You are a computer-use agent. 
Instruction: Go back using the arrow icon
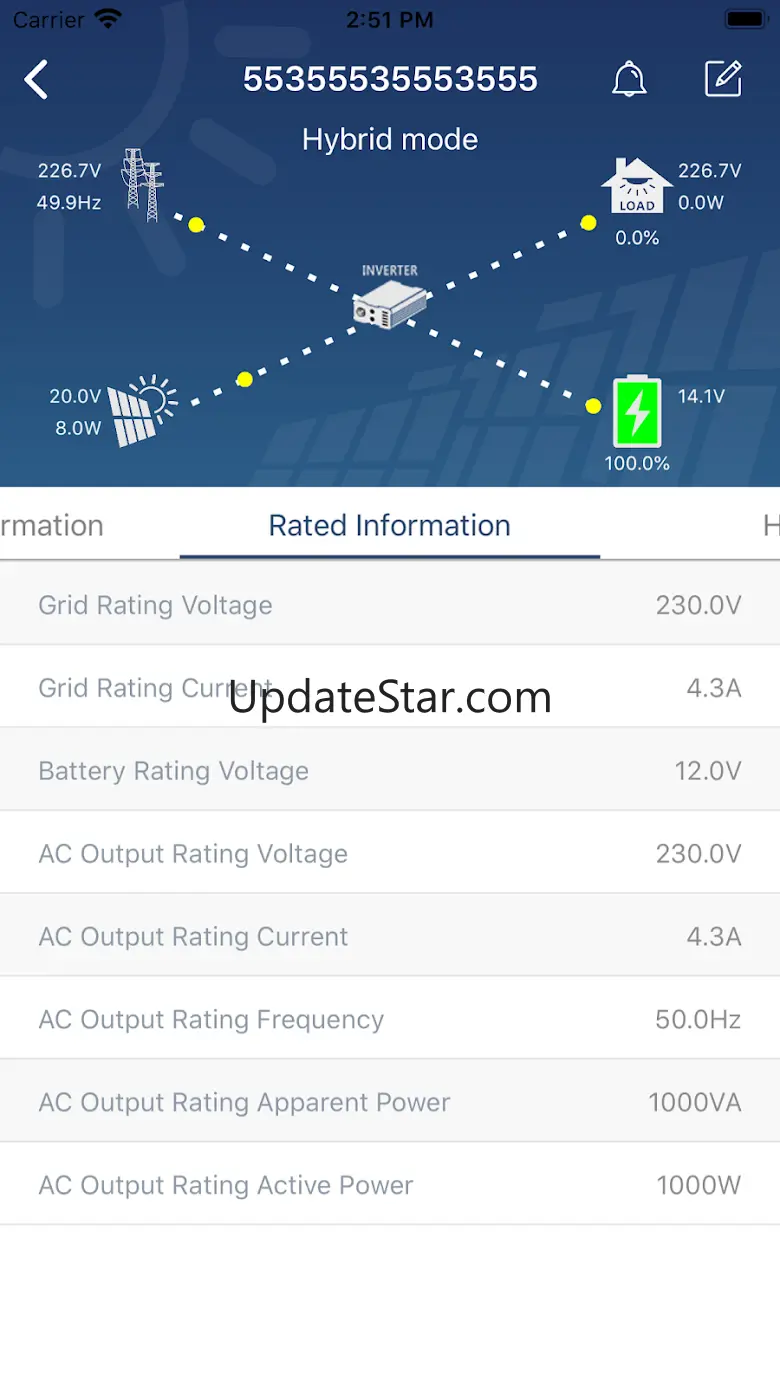(x=37, y=79)
